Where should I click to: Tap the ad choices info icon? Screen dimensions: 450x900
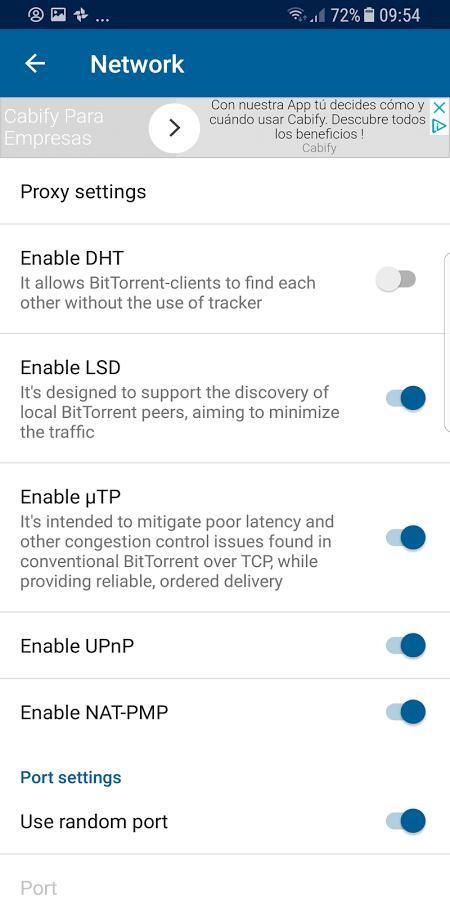pyautogui.click(x=439, y=126)
